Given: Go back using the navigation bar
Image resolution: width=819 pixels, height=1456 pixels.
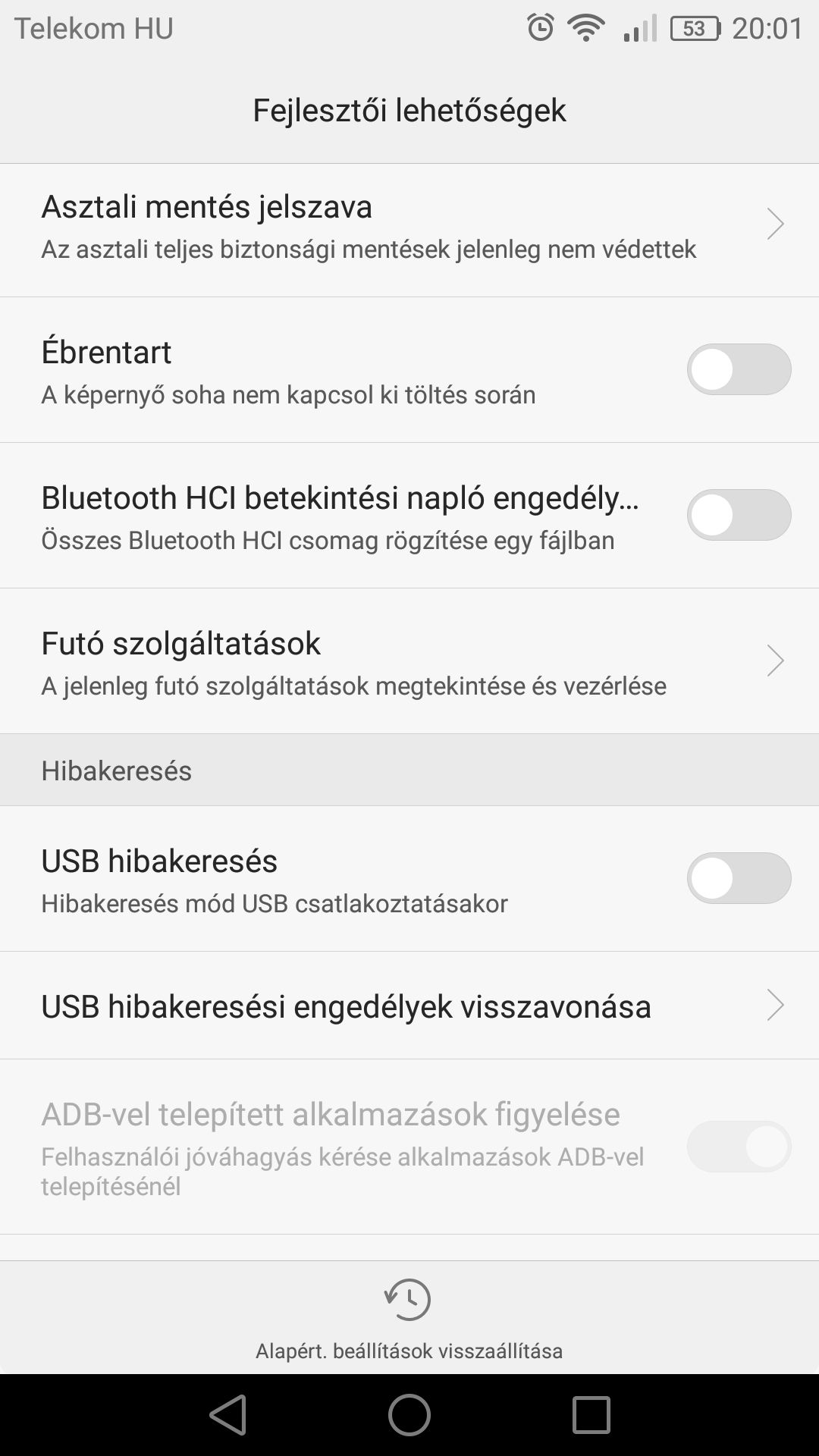Looking at the screenshot, I should pos(227,1415).
